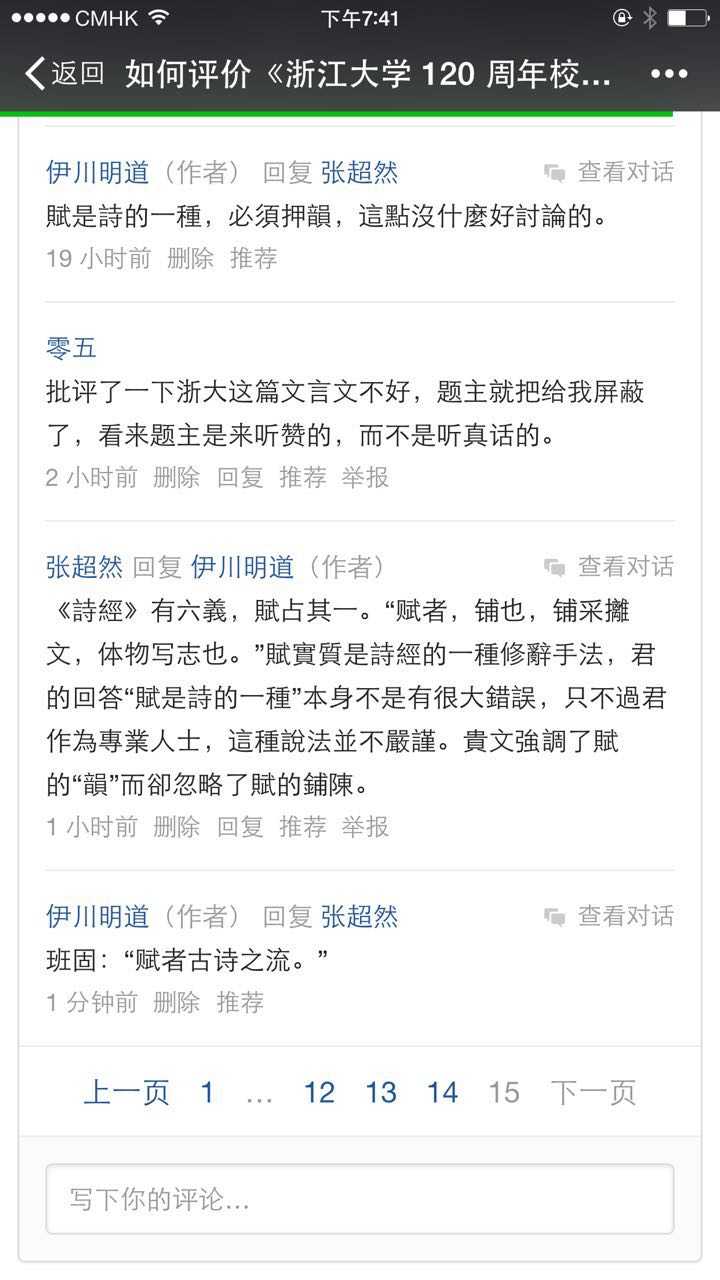
Task: Tap 举报 under 零五's comment
Action: 364,478
